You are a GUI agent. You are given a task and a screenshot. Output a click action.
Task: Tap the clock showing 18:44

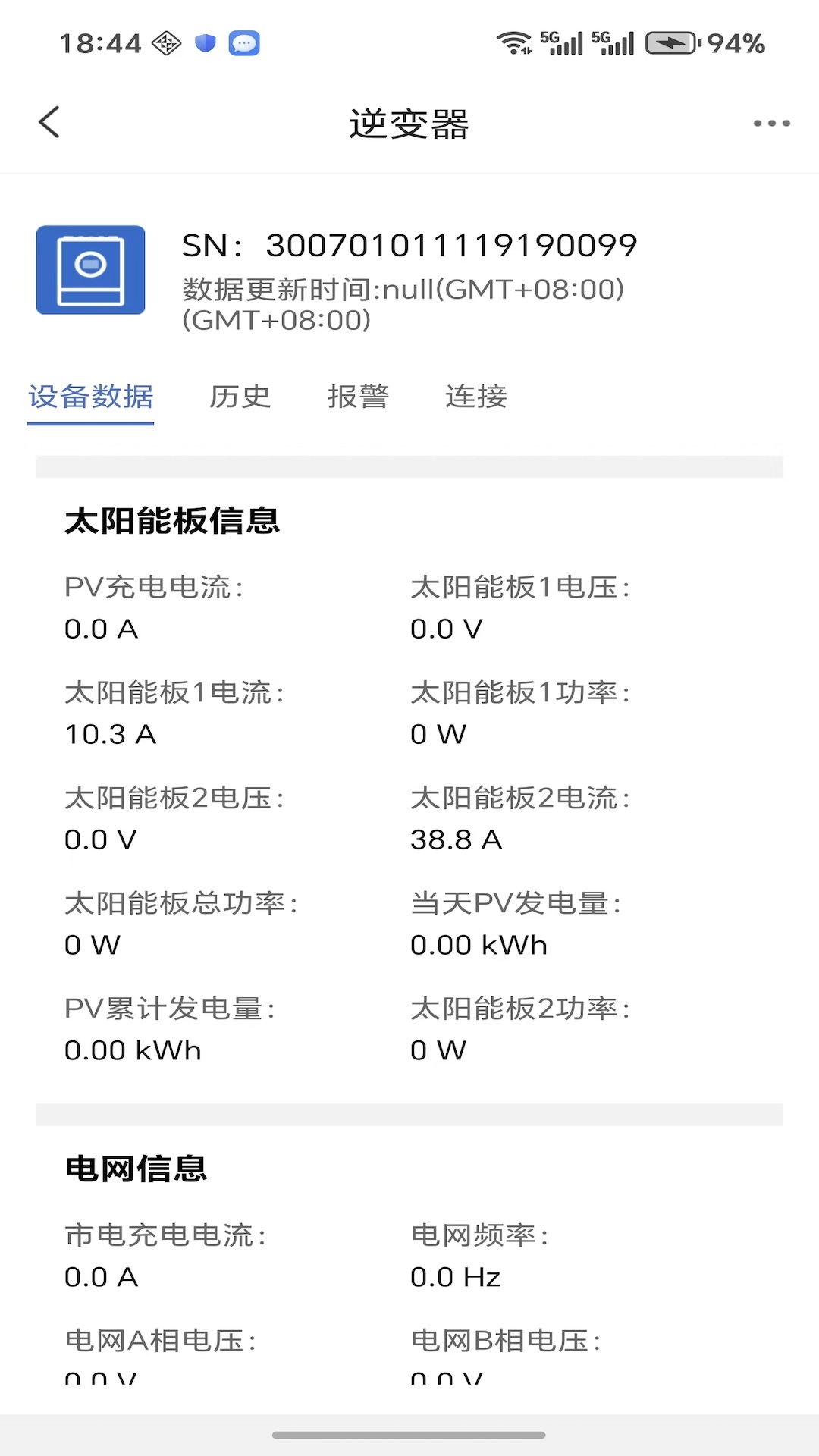(x=99, y=43)
